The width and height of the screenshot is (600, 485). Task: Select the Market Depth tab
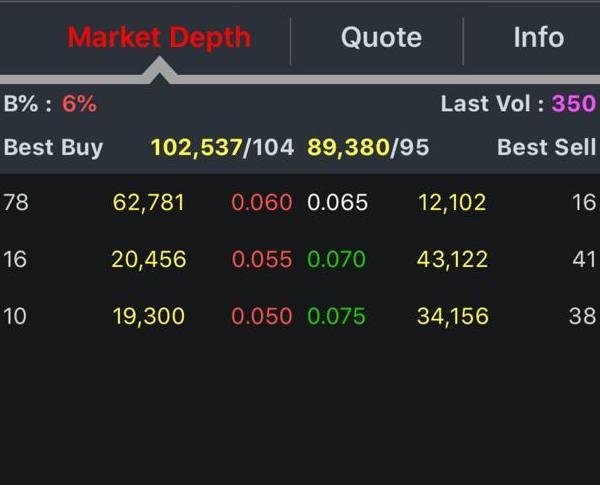point(159,38)
